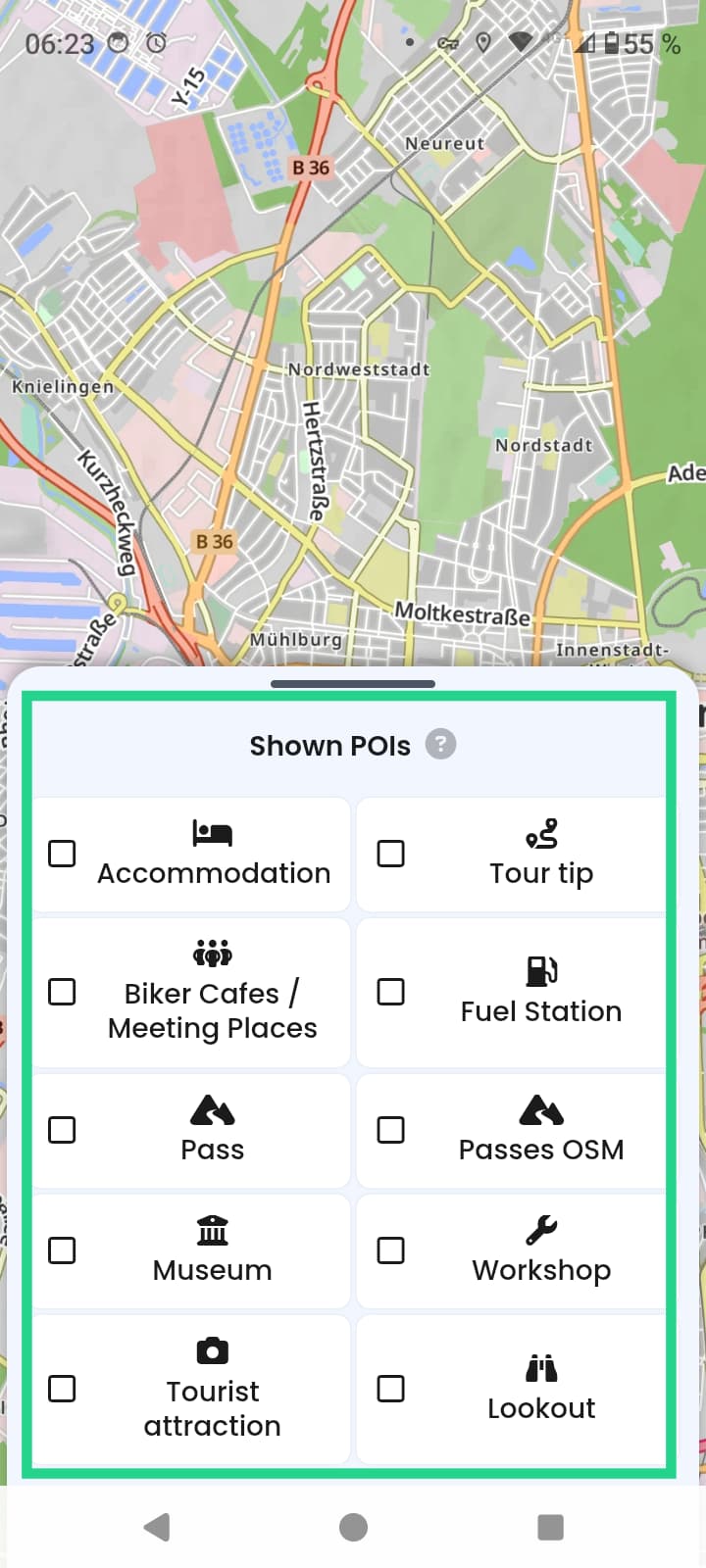Select the Lookout checkbox
The image size is (706, 1568).
[x=391, y=1389]
